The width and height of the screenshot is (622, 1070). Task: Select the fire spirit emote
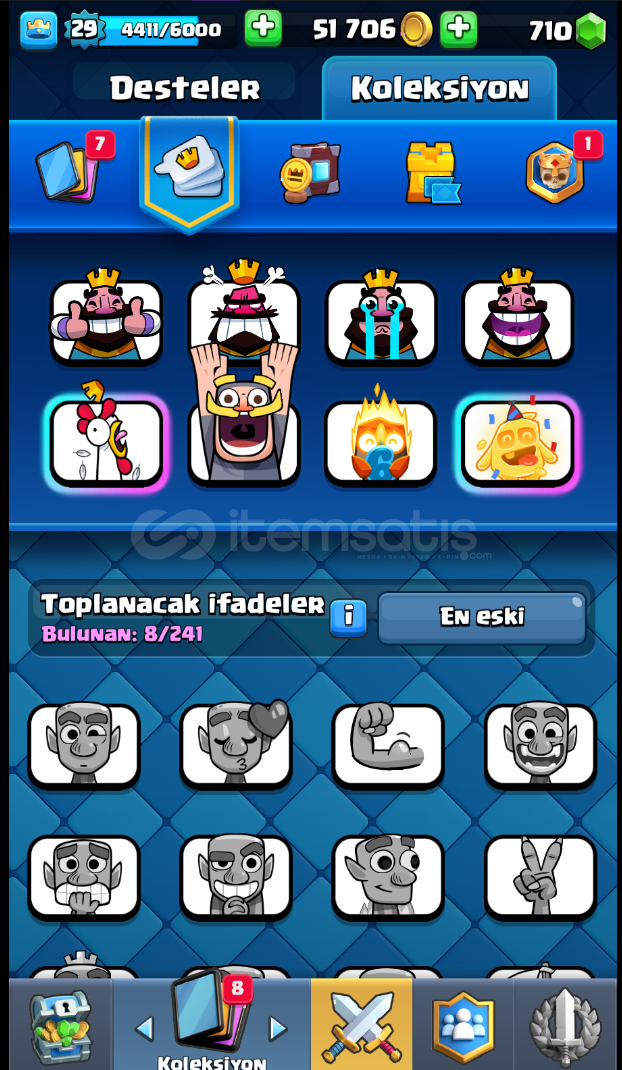(381, 439)
